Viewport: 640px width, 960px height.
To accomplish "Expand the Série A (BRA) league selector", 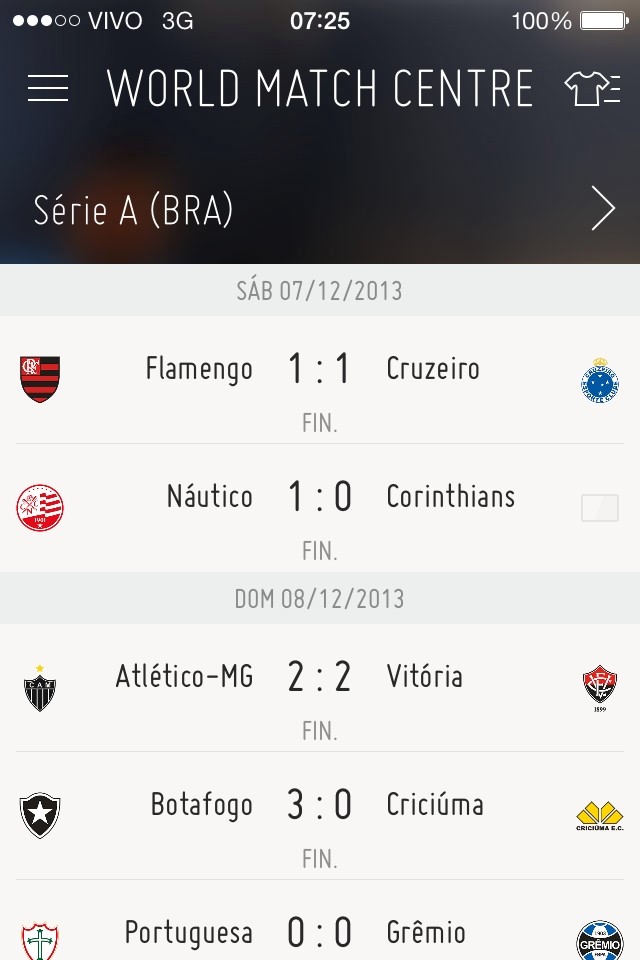I will pyautogui.click(x=320, y=209).
